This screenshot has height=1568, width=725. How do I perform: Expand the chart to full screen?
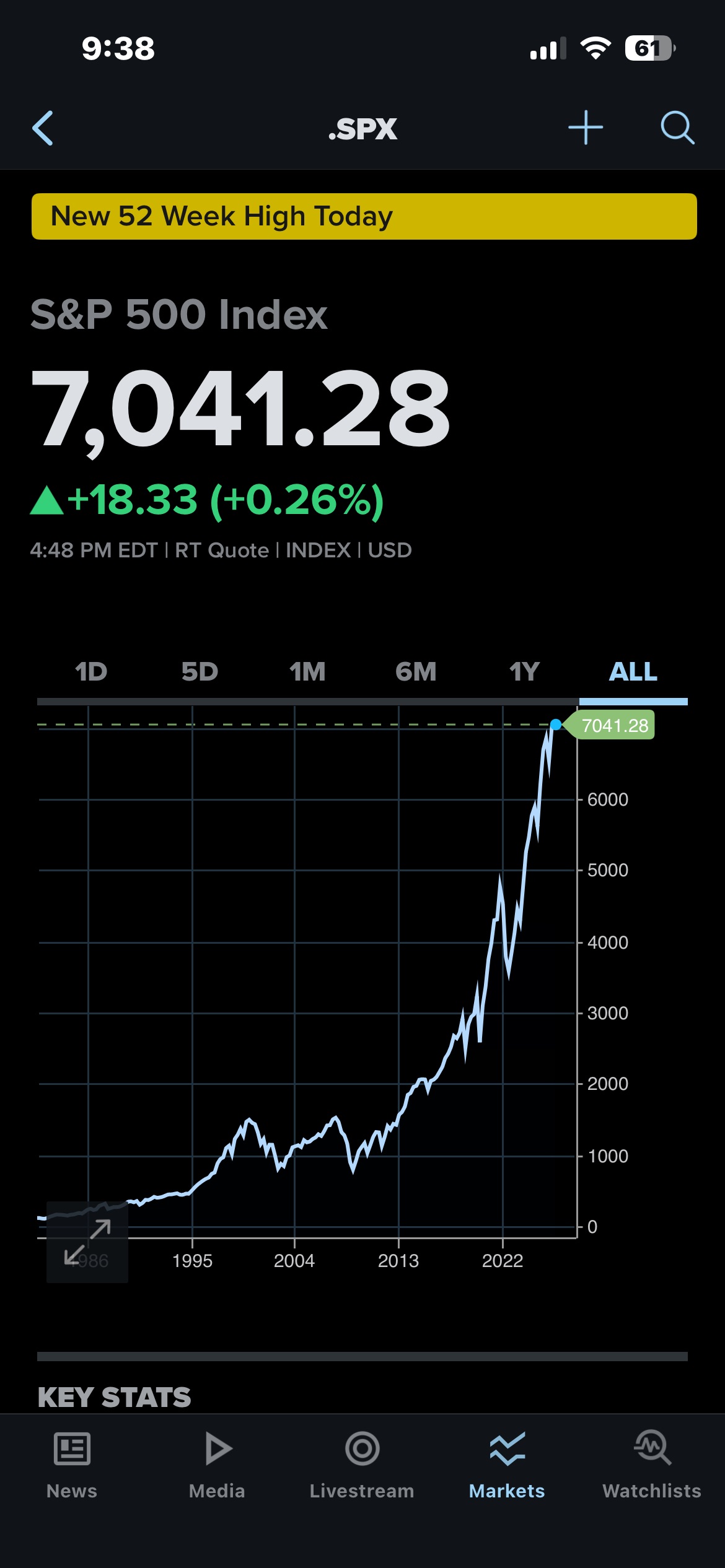click(87, 1242)
